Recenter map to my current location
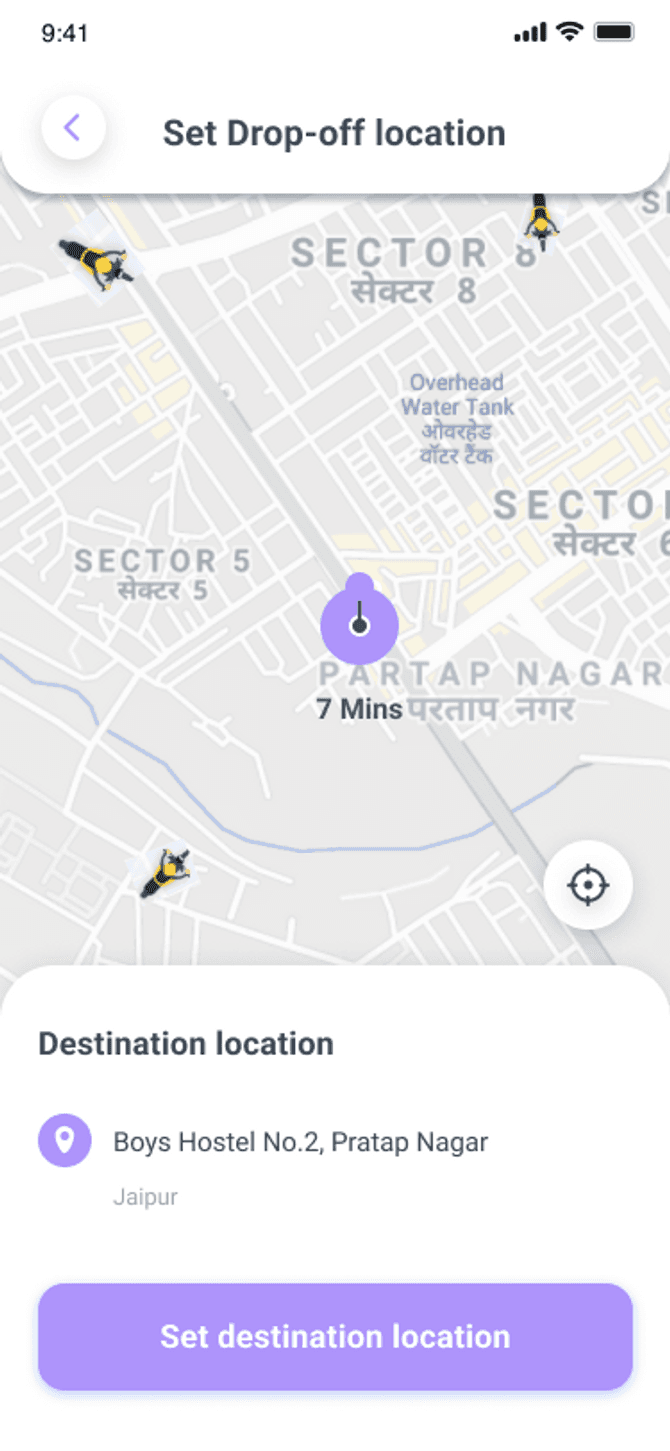This screenshot has width=670, height=1451. [x=588, y=886]
